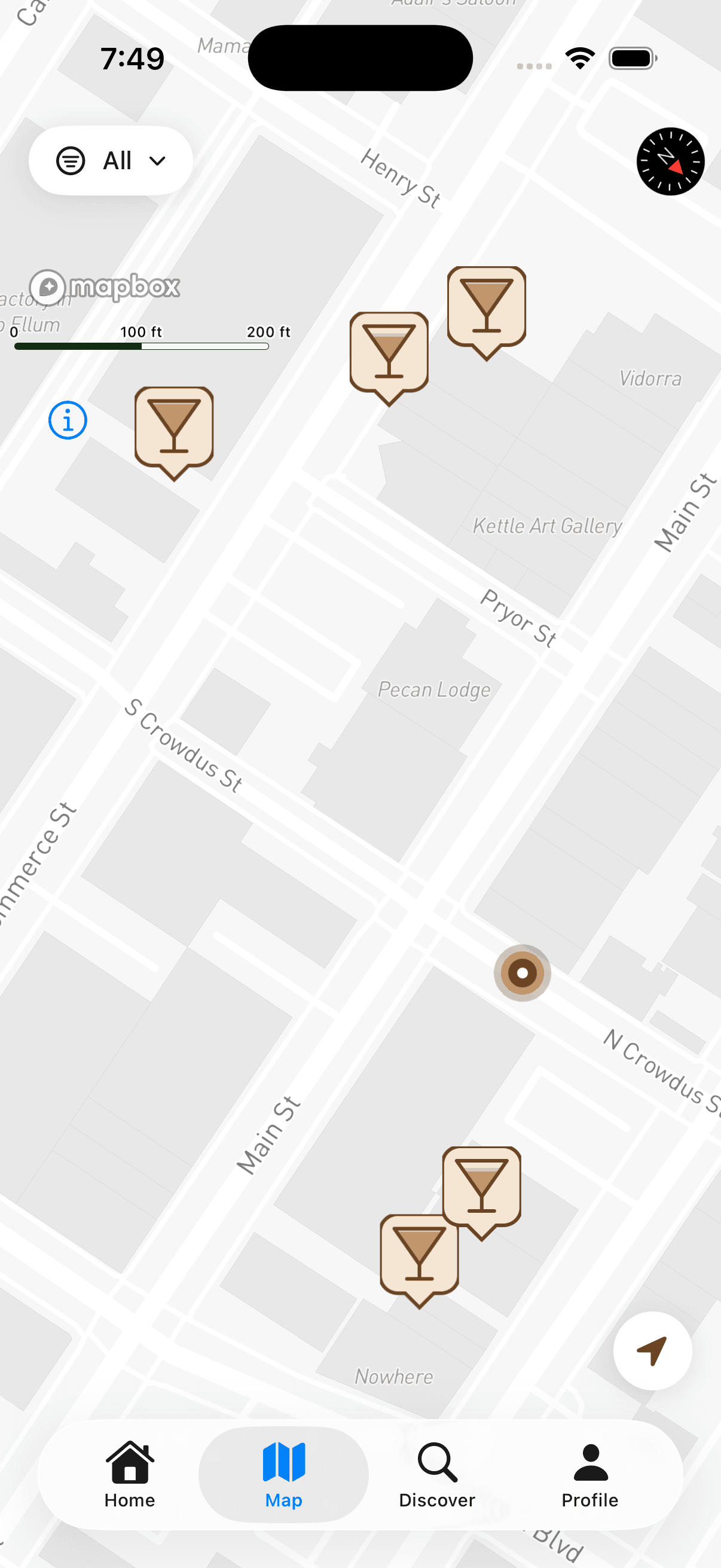
Task: Center map on my current location
Action: coord(652,1350)
